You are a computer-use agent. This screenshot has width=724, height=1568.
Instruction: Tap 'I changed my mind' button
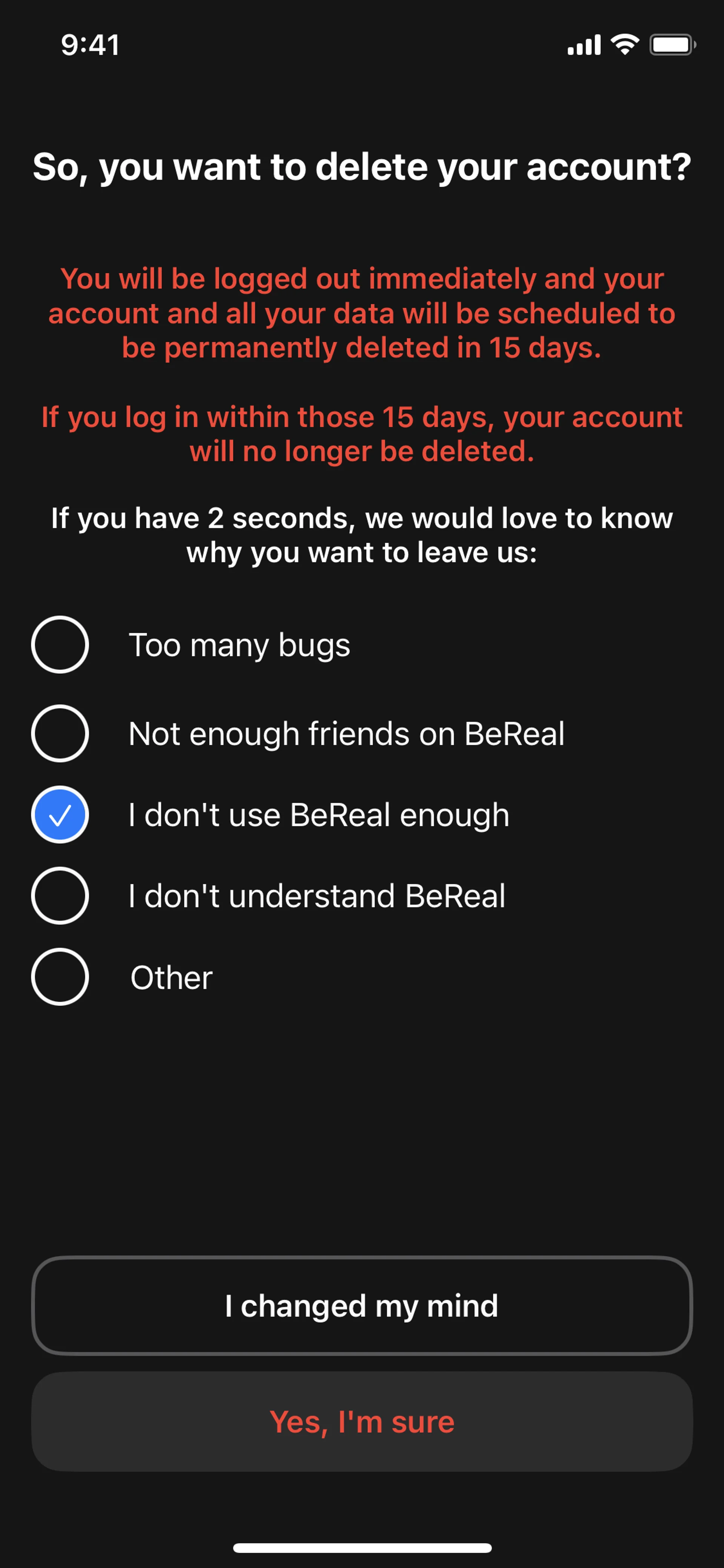click(362, 1305)
